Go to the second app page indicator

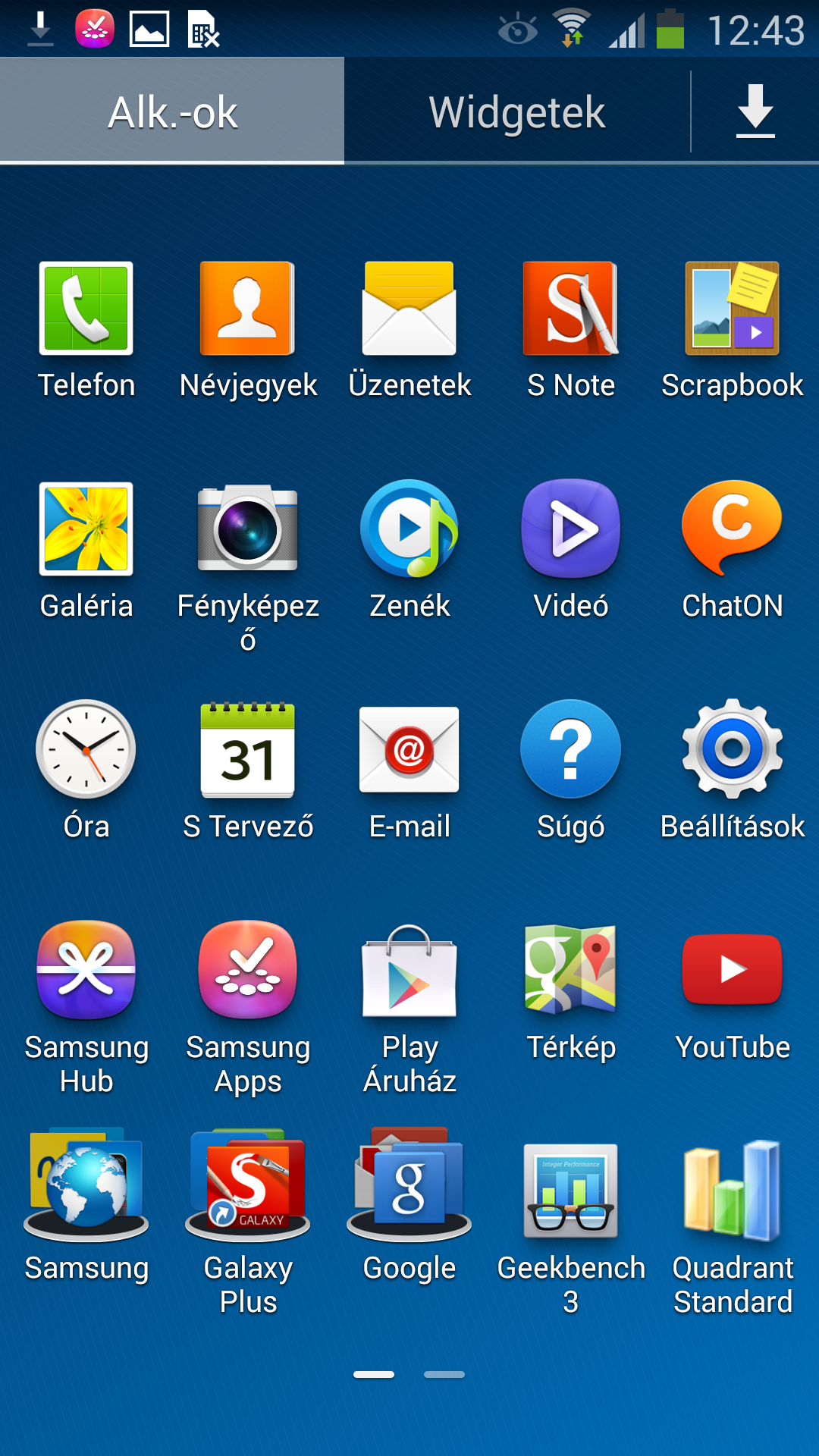click(x=444, y=1374)
